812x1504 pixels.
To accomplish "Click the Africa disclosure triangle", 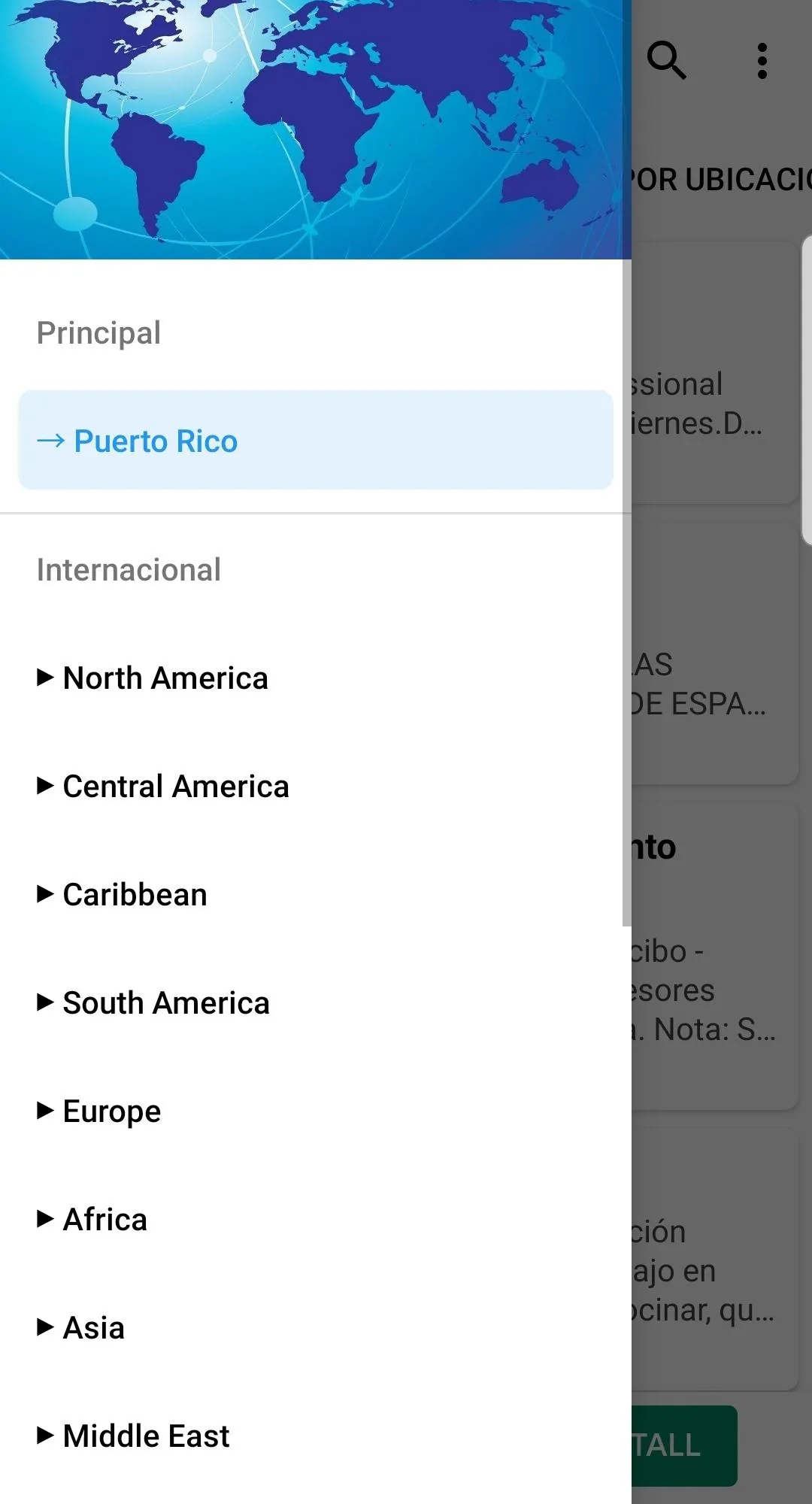I will pyautogui.click(x=44, y=1219).
